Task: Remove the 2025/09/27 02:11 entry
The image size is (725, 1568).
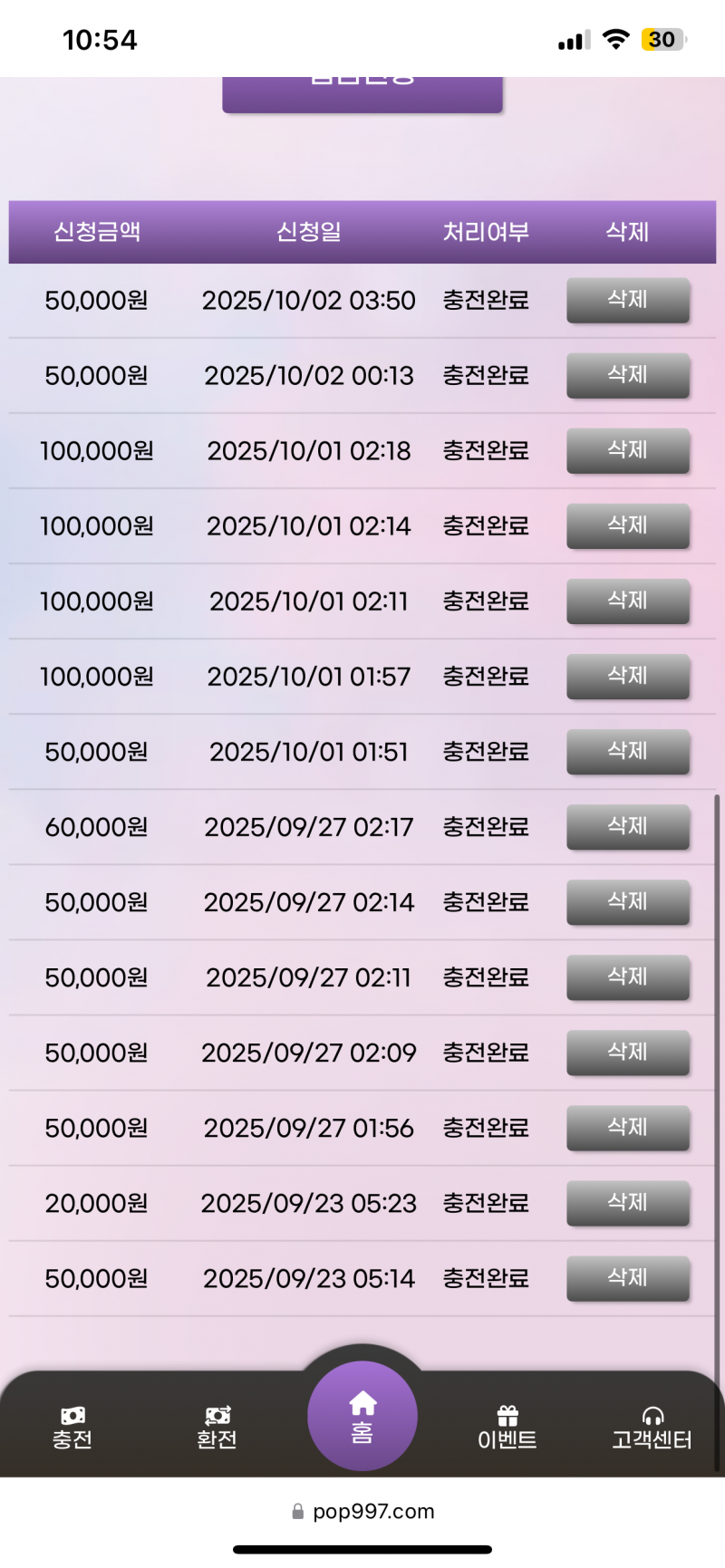Action: coord(628,976)
